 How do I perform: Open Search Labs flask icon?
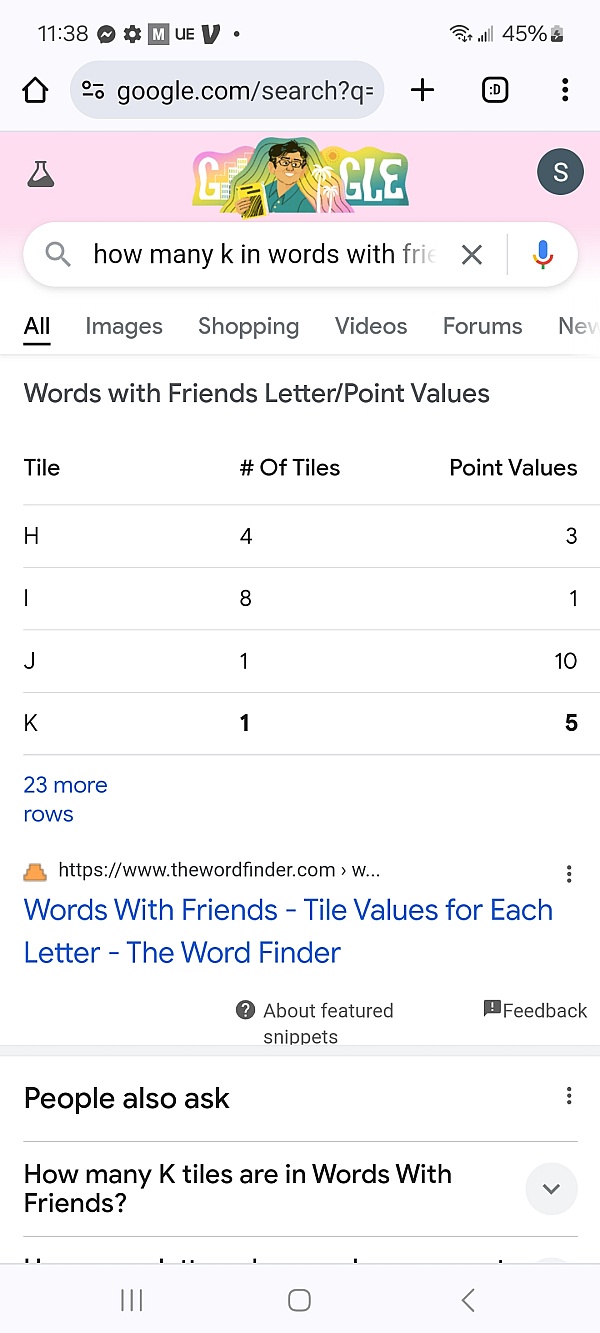[40, 174]
